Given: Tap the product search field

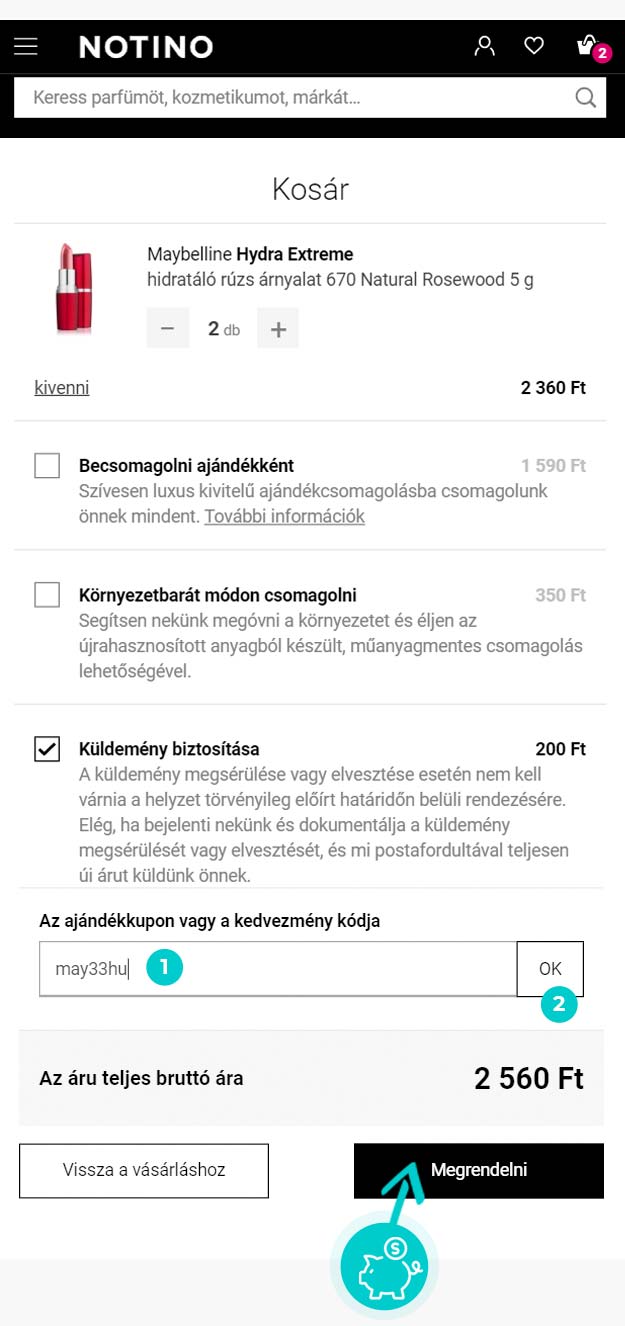Looking at the screenshot, I should (x=310, y=98).
